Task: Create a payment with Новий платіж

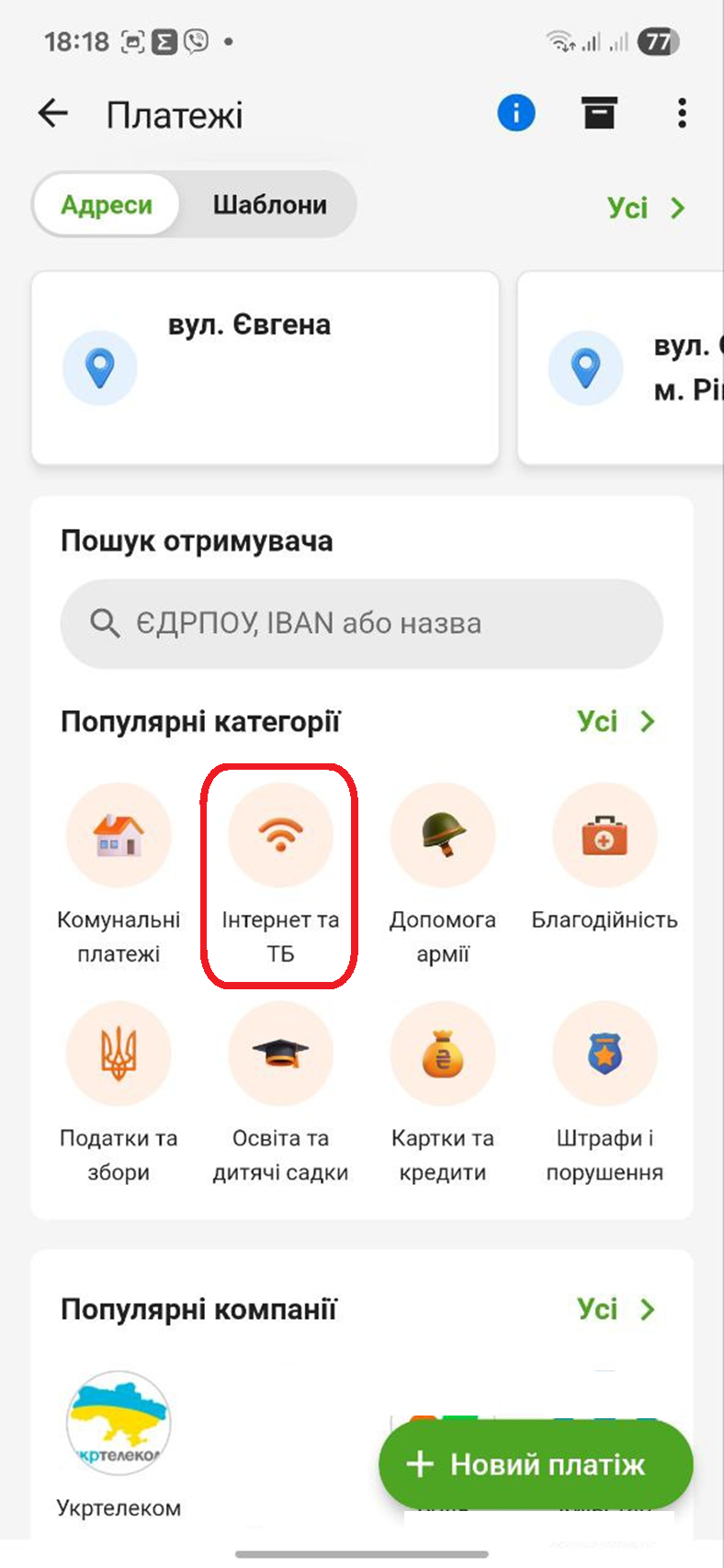Action: [x=536, y=1464]
